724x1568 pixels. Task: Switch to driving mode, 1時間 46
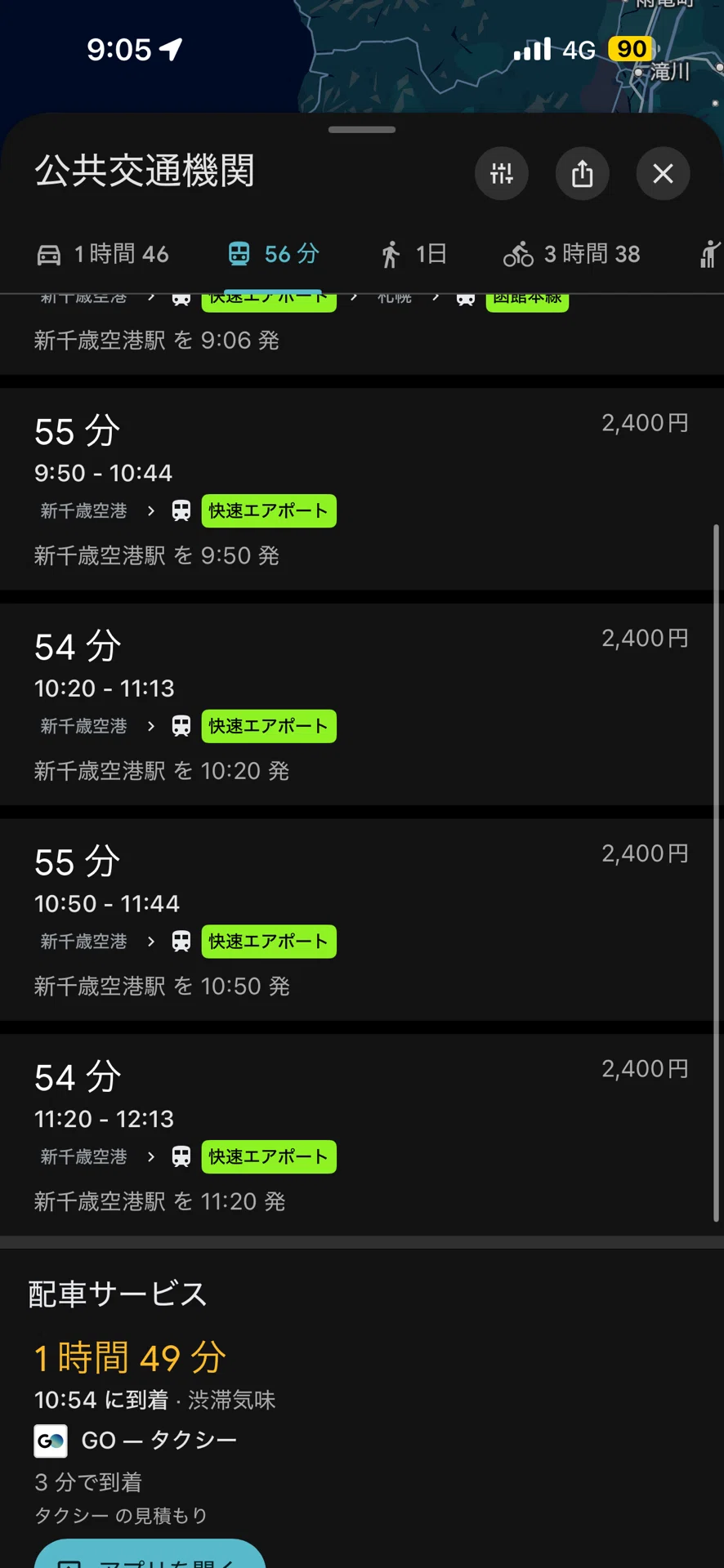pos(103,254)
